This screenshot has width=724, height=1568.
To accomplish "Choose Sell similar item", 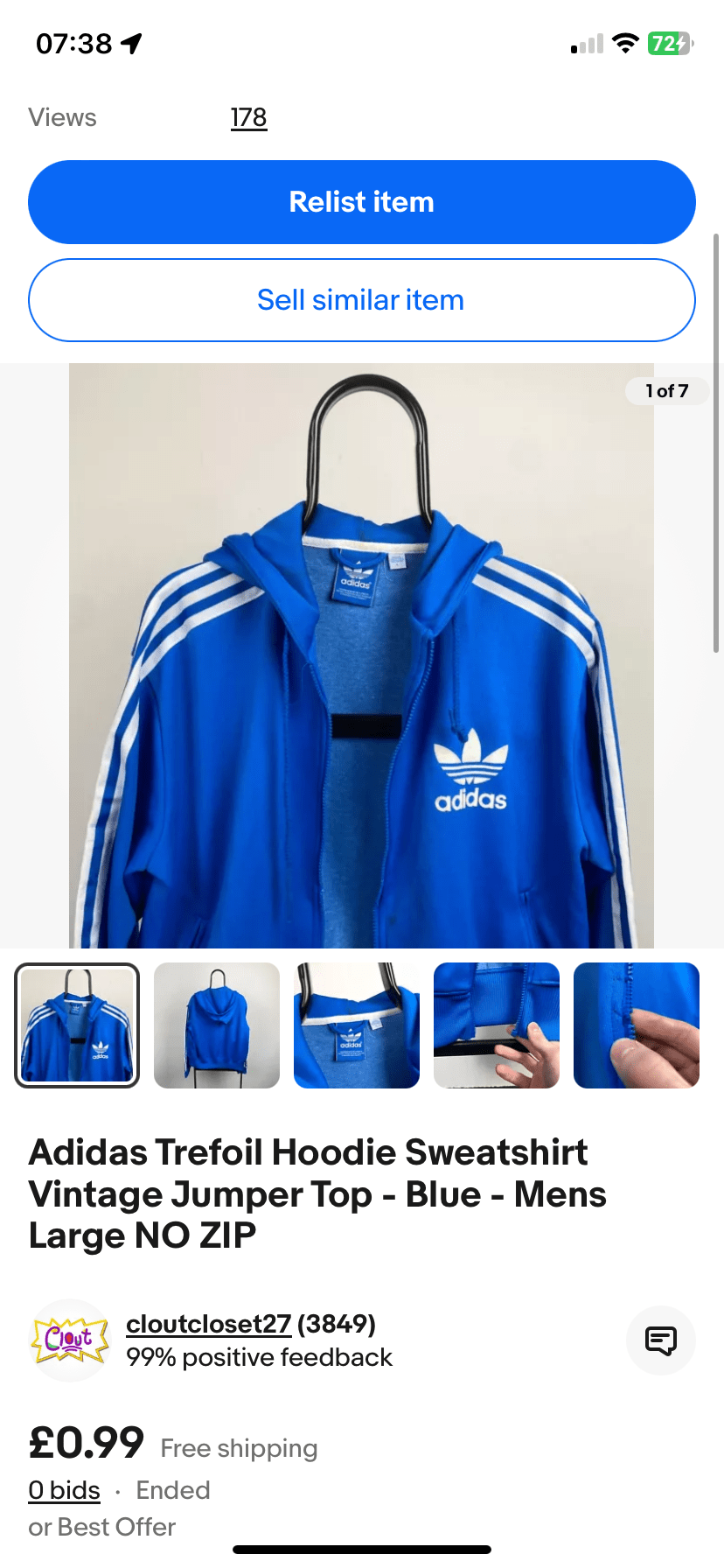I will tap(361, 300).
